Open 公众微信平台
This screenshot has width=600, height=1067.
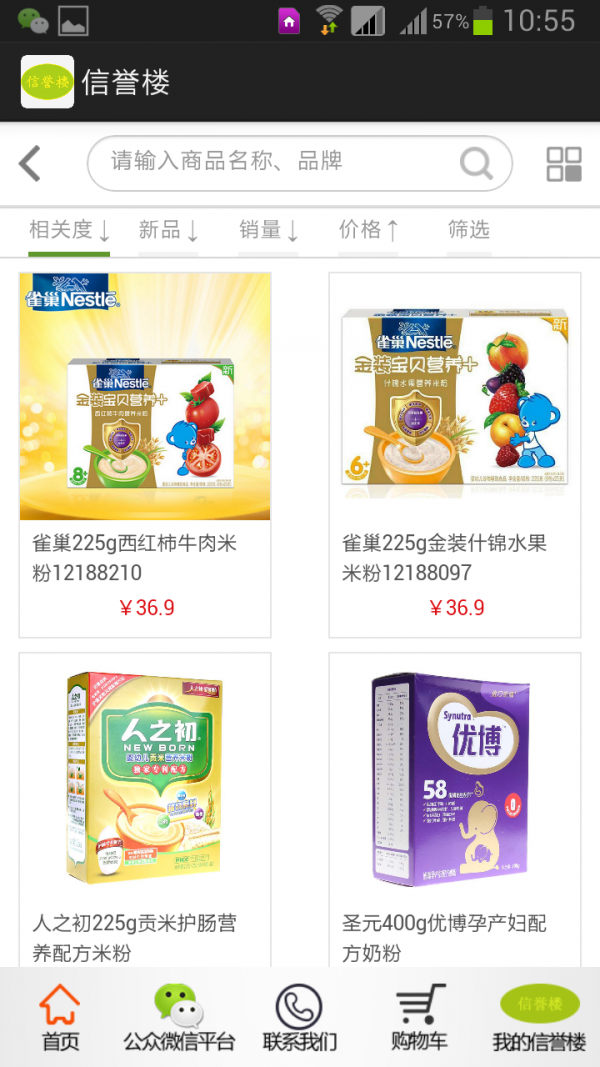click(x=179, y=1017)
